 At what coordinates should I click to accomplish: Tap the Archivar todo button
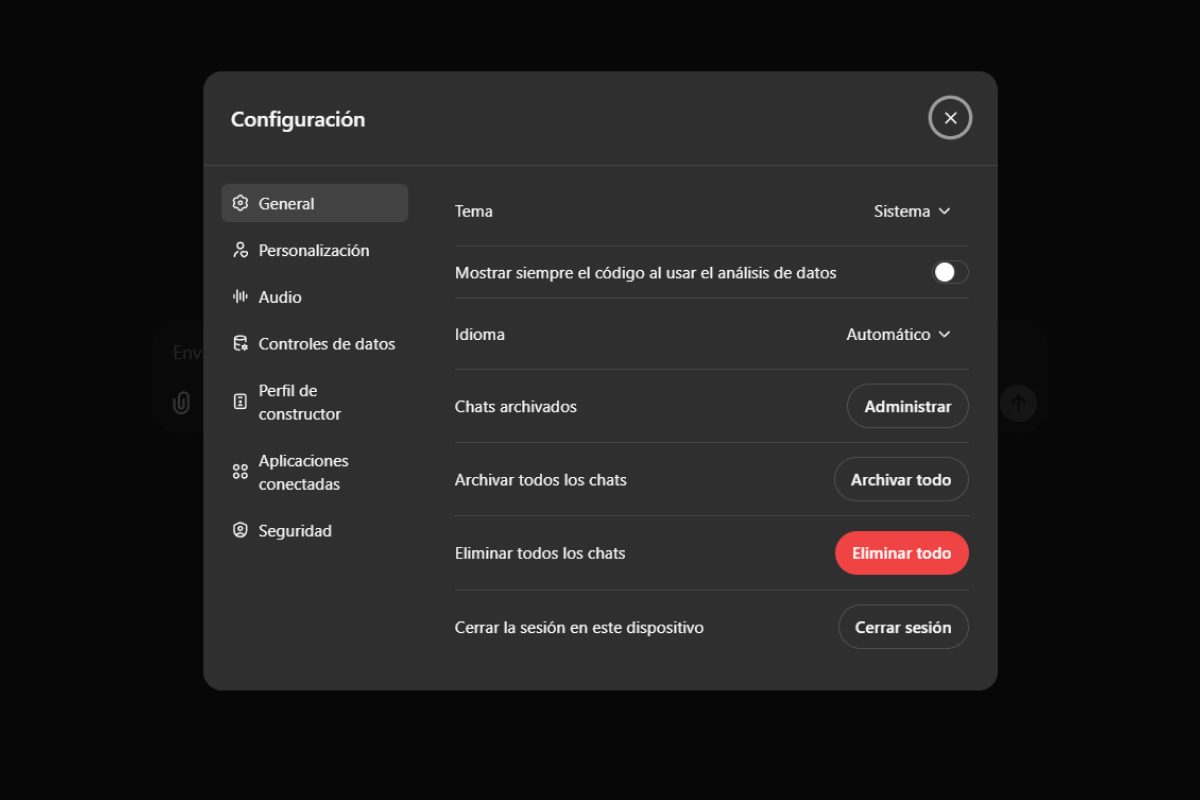(x=900, y=480)
